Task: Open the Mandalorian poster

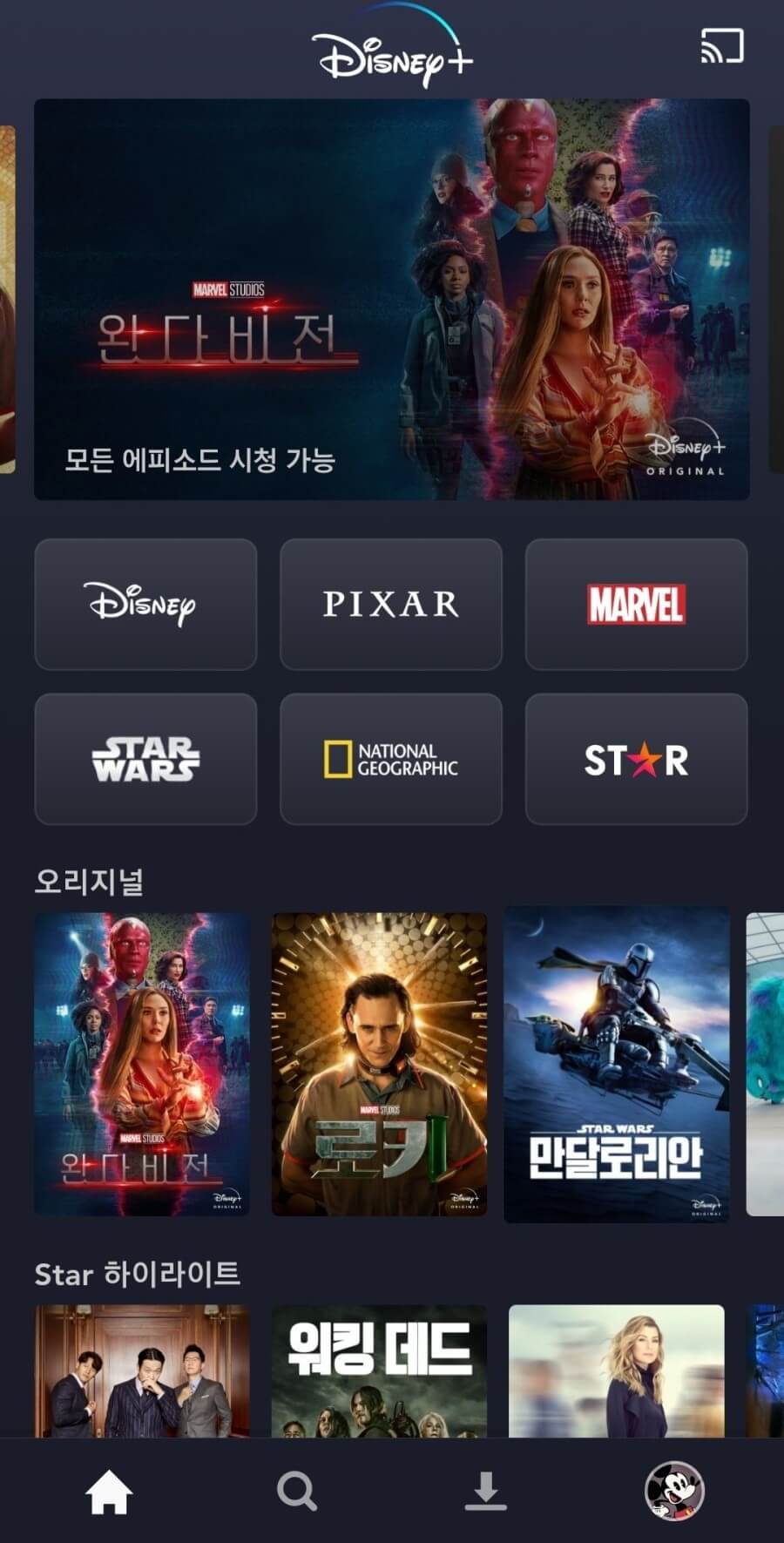Action: (617, 1059)
